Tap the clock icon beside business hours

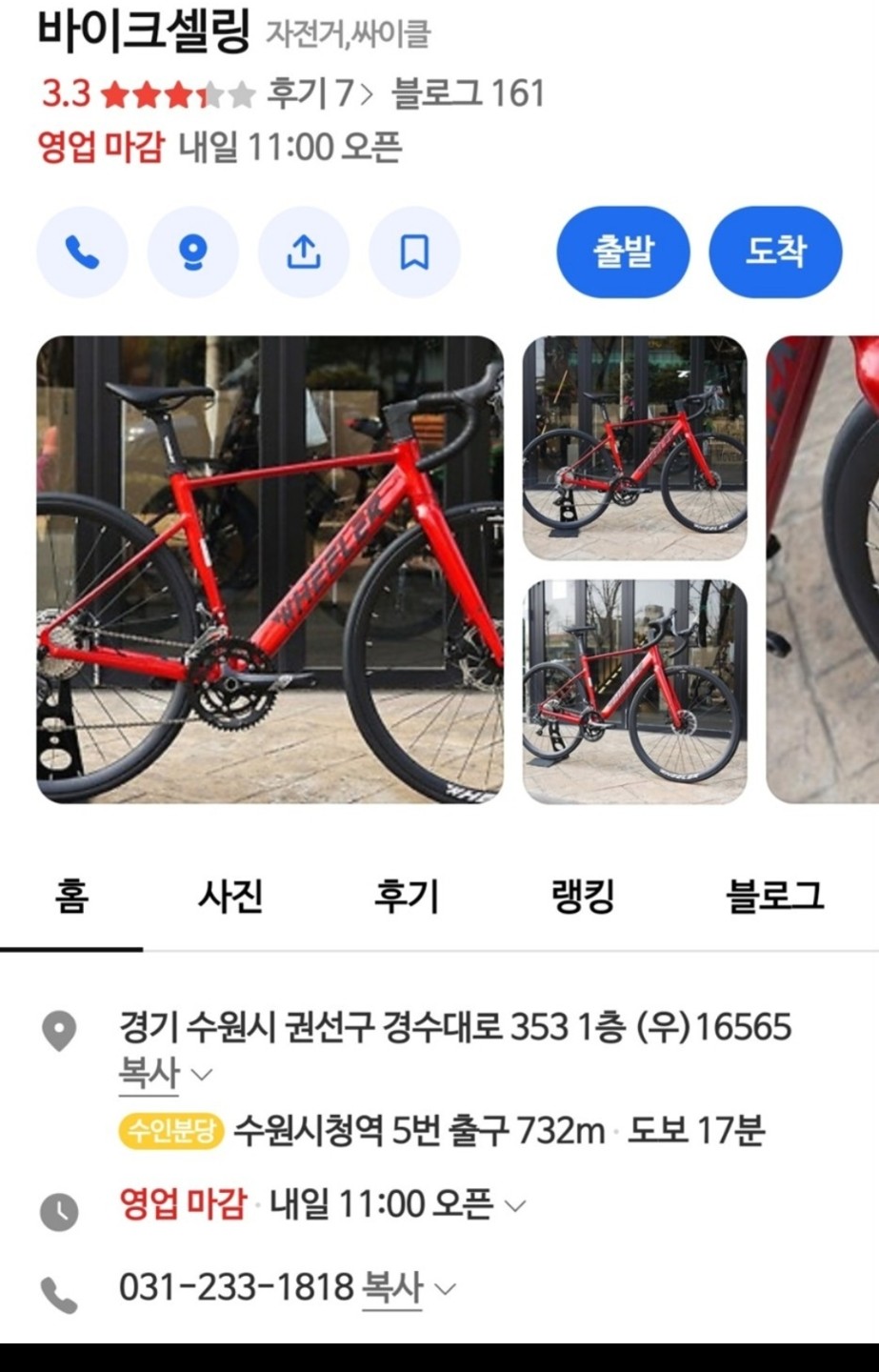click(60, 1206)
